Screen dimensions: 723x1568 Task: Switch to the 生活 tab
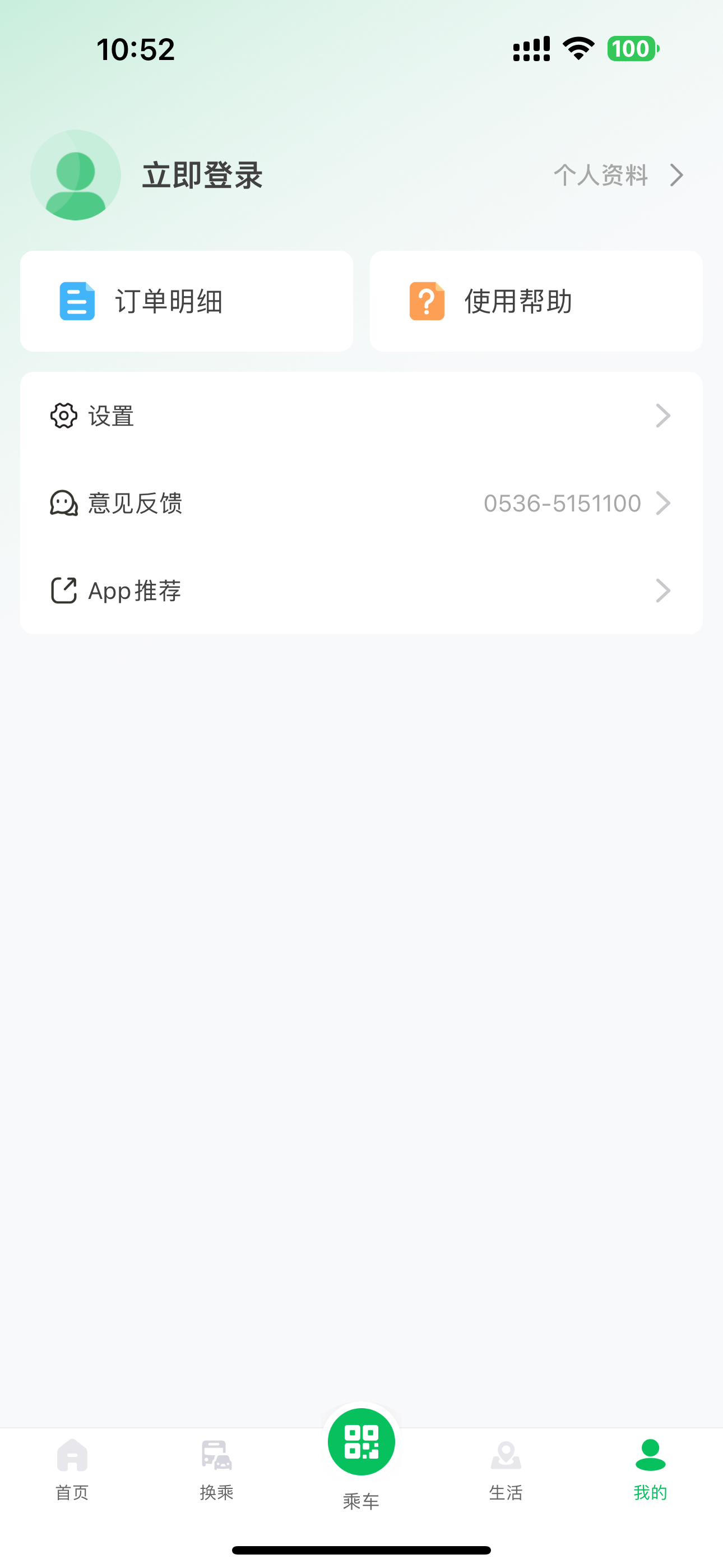pyautogui.click(x=506, y=1469)
